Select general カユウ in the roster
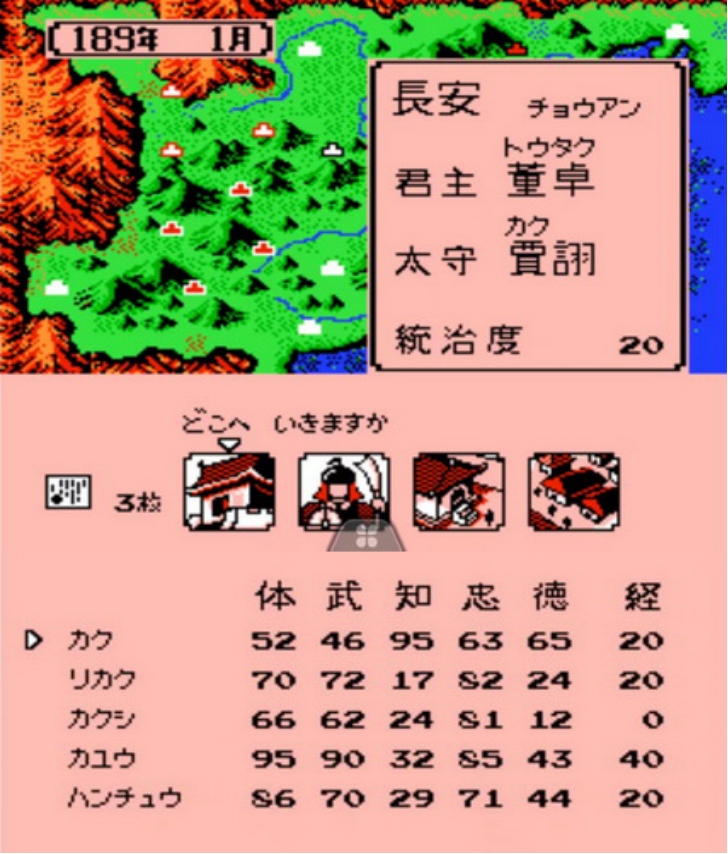 pos(101,759)
